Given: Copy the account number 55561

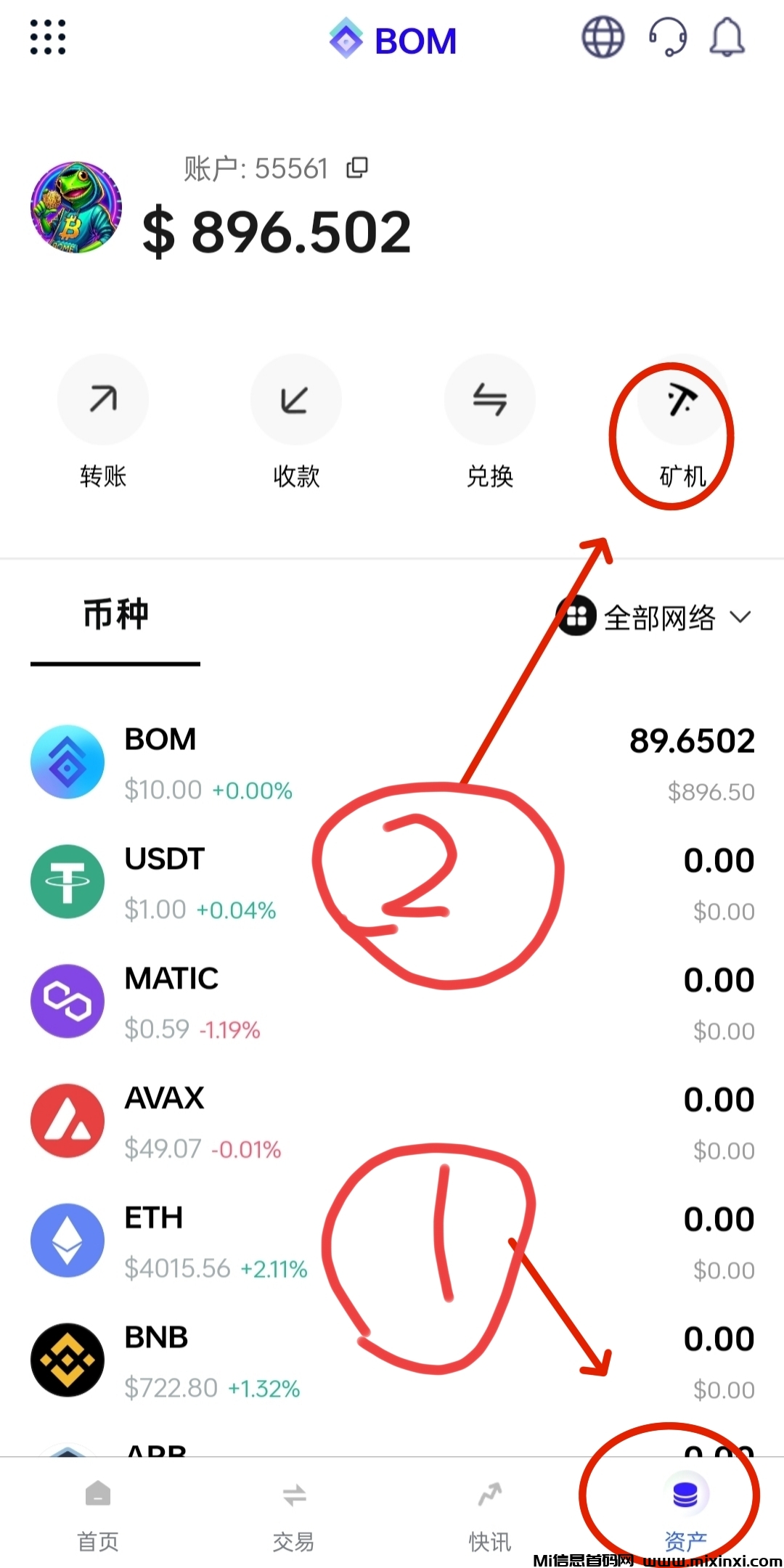Looking at the screenshot, I should [357, 167].
